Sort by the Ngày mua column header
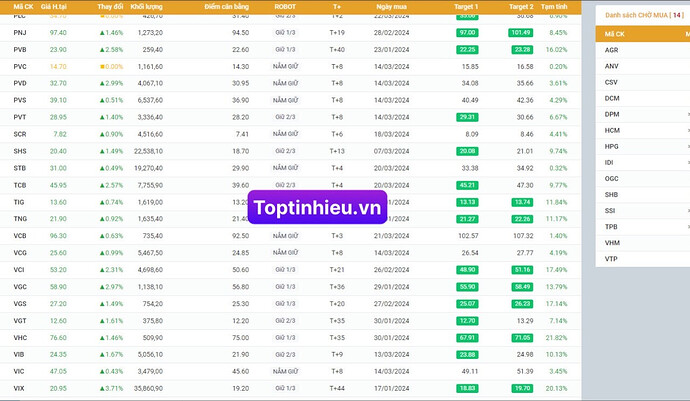The image size is (690, 401). (x=391, y=6)
